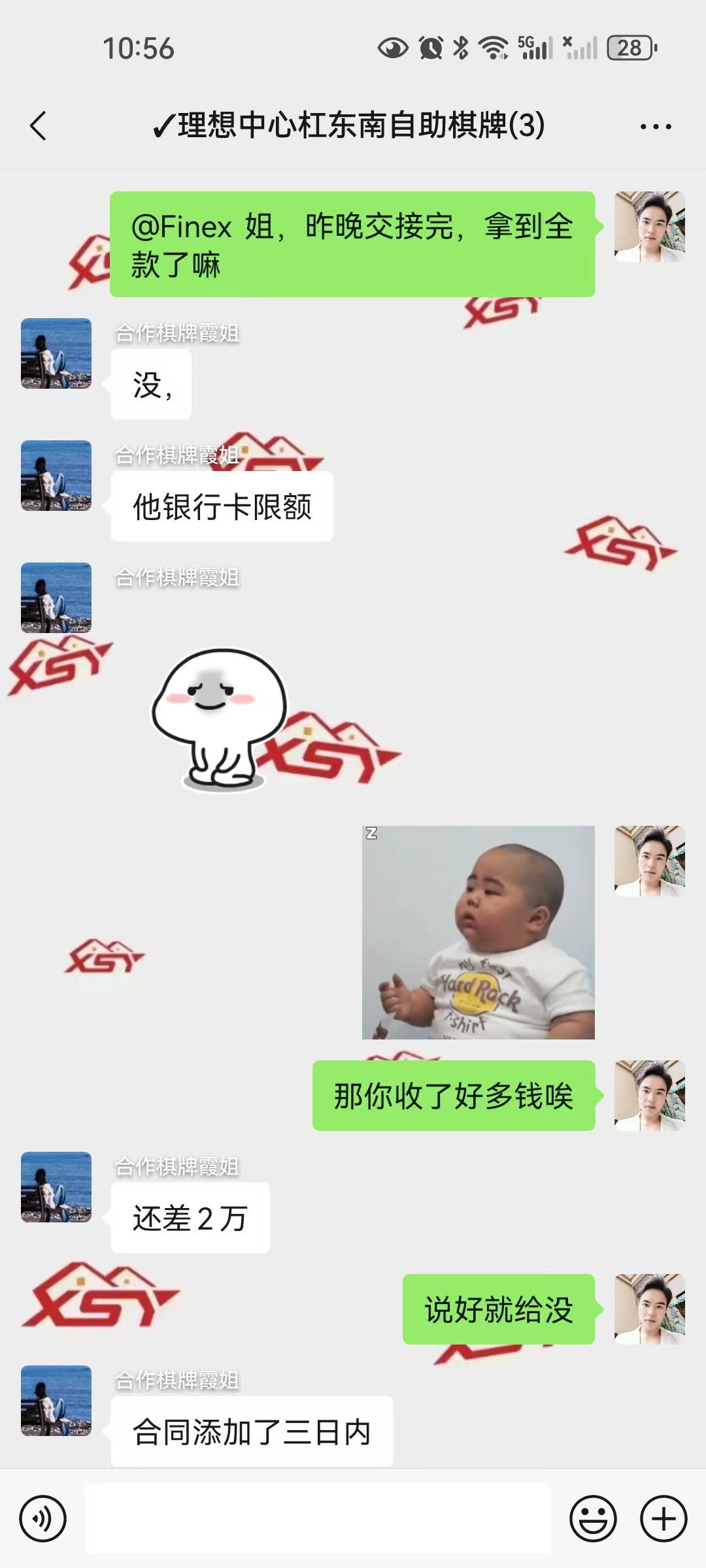The width and height of the screenshot is (706, 1568).
Task: Open the group chat info menu
Action: click(x=655, y=126)
